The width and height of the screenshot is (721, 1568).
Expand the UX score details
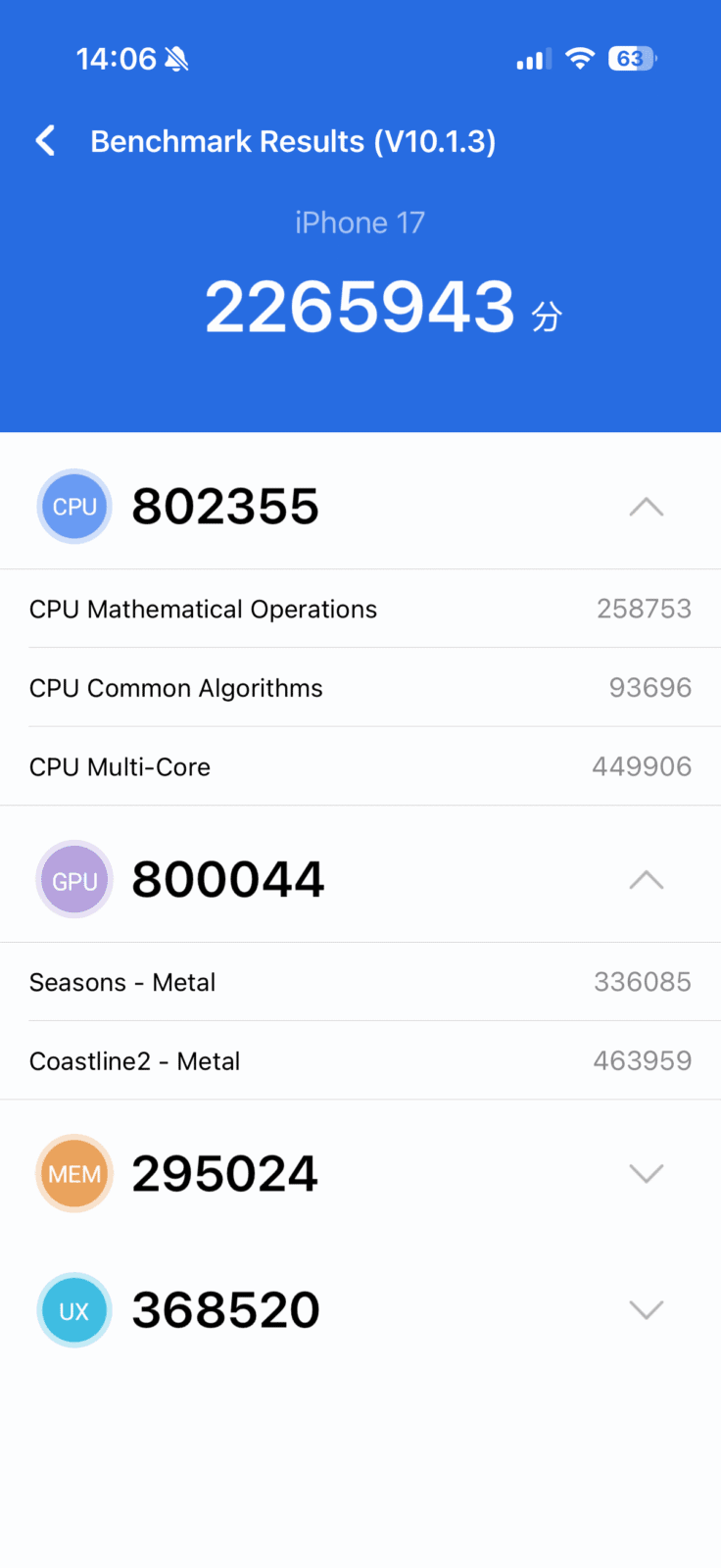tap(646, 1310)
